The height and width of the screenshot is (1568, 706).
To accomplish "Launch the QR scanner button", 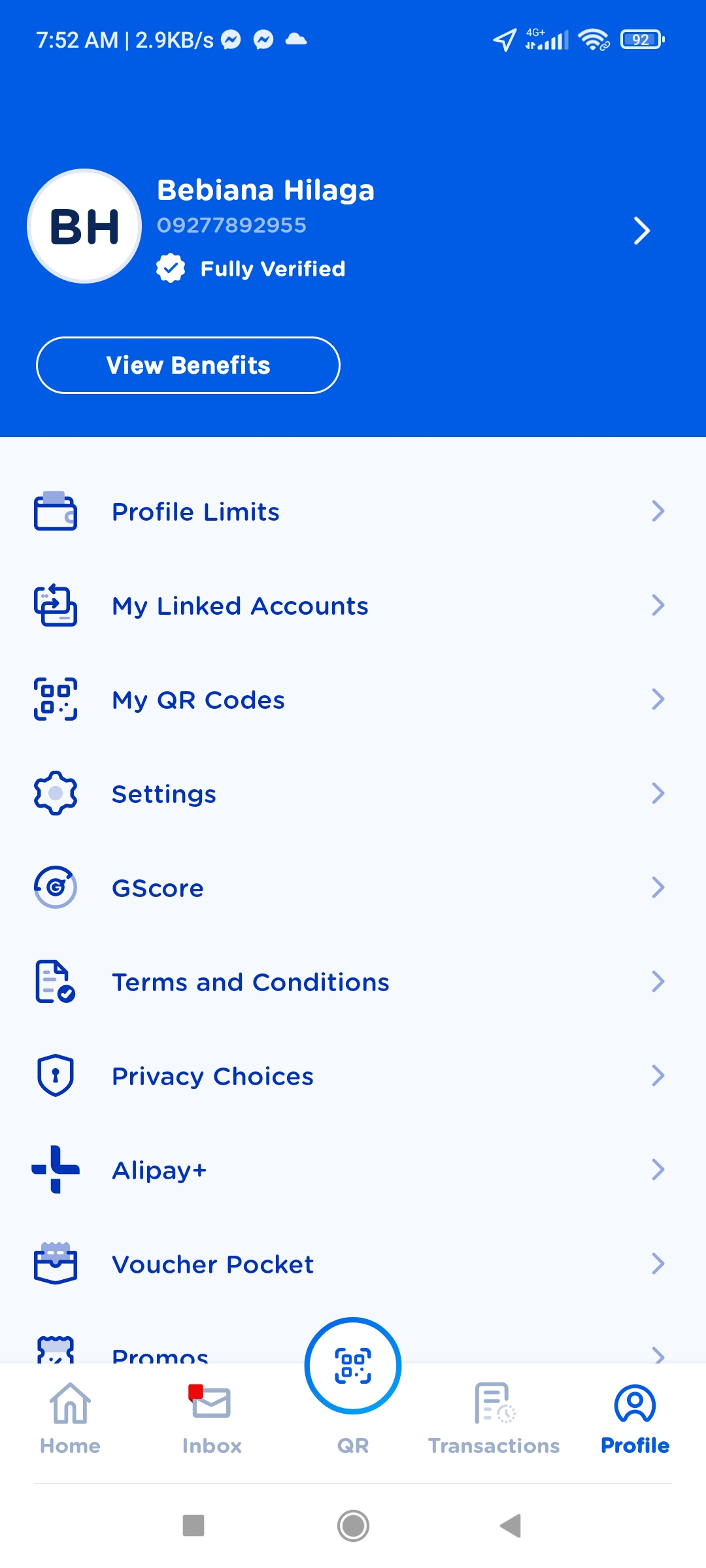I will coord(353,1367).
